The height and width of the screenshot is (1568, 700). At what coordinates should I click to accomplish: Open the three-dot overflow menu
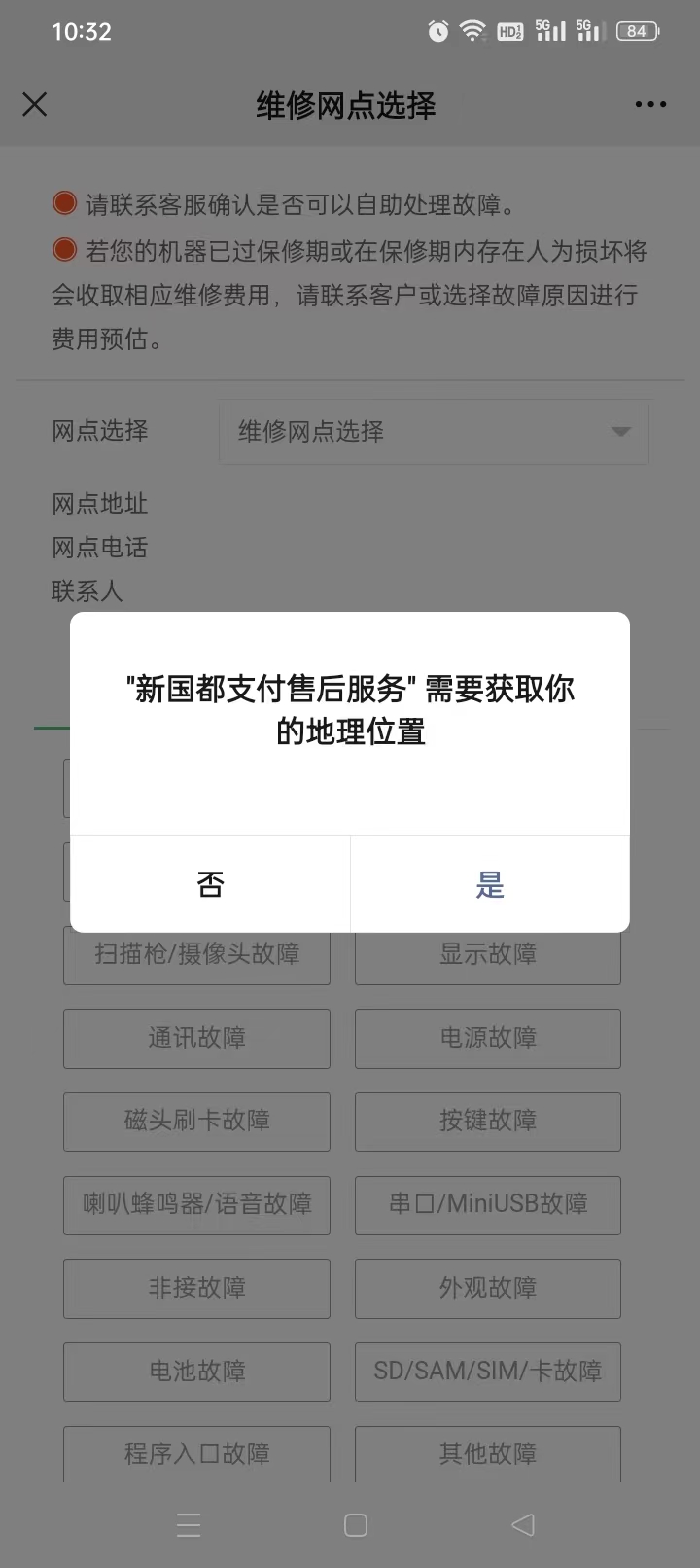(x=649, y=104)
